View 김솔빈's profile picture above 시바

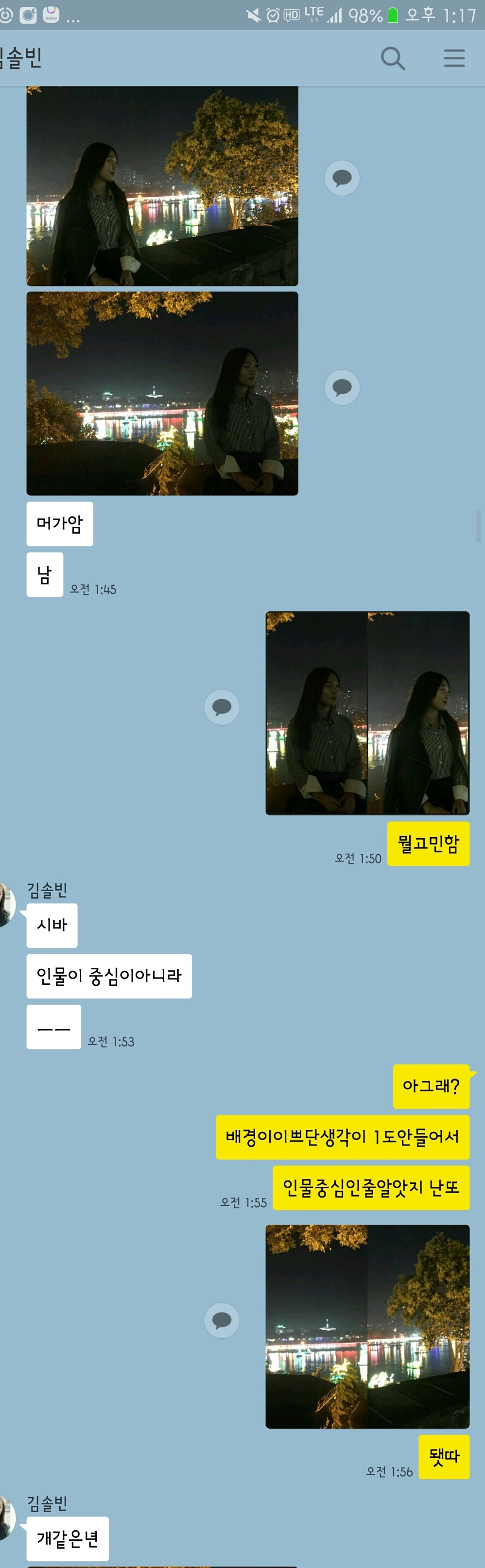click(x=7, y=904)
